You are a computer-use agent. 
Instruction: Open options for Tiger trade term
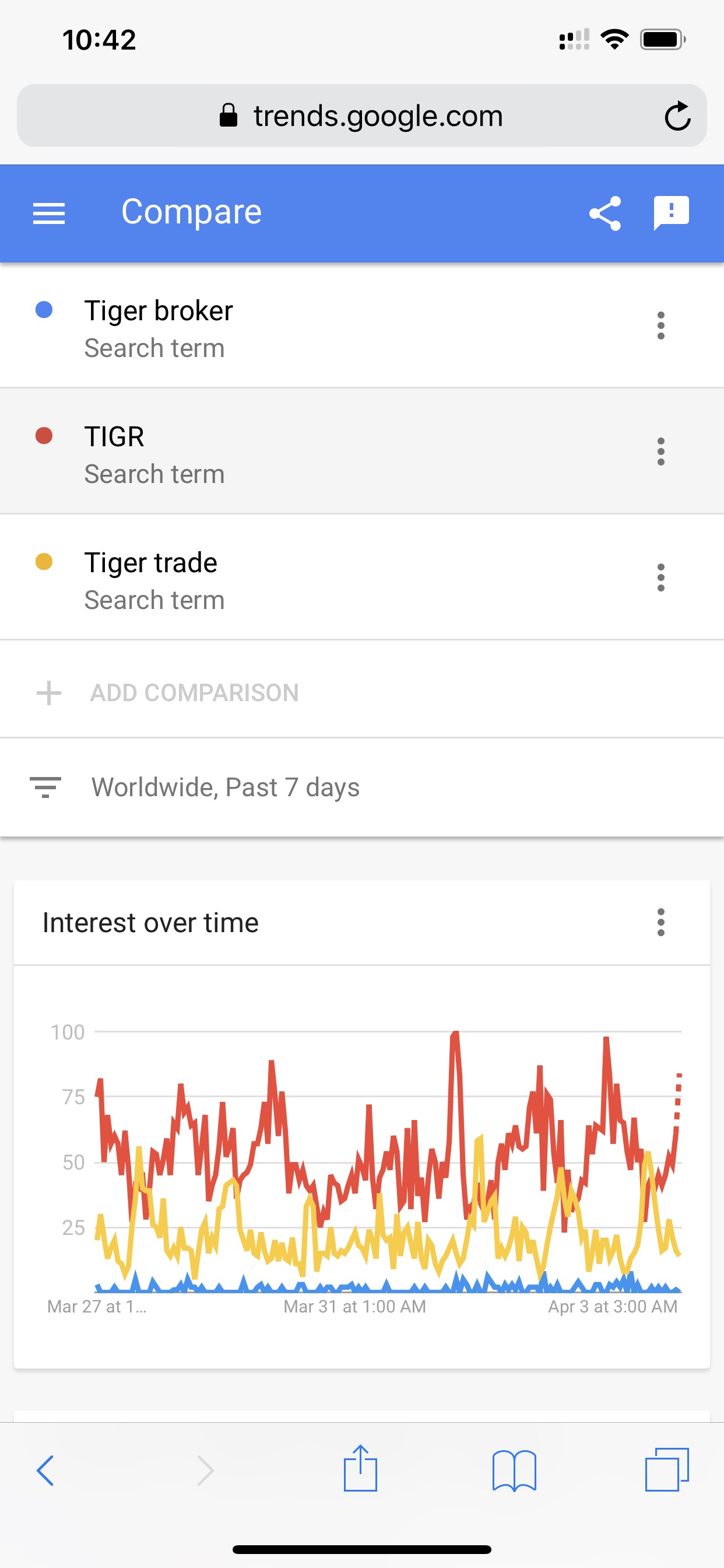pyautogui.click(x=660, y=577)
